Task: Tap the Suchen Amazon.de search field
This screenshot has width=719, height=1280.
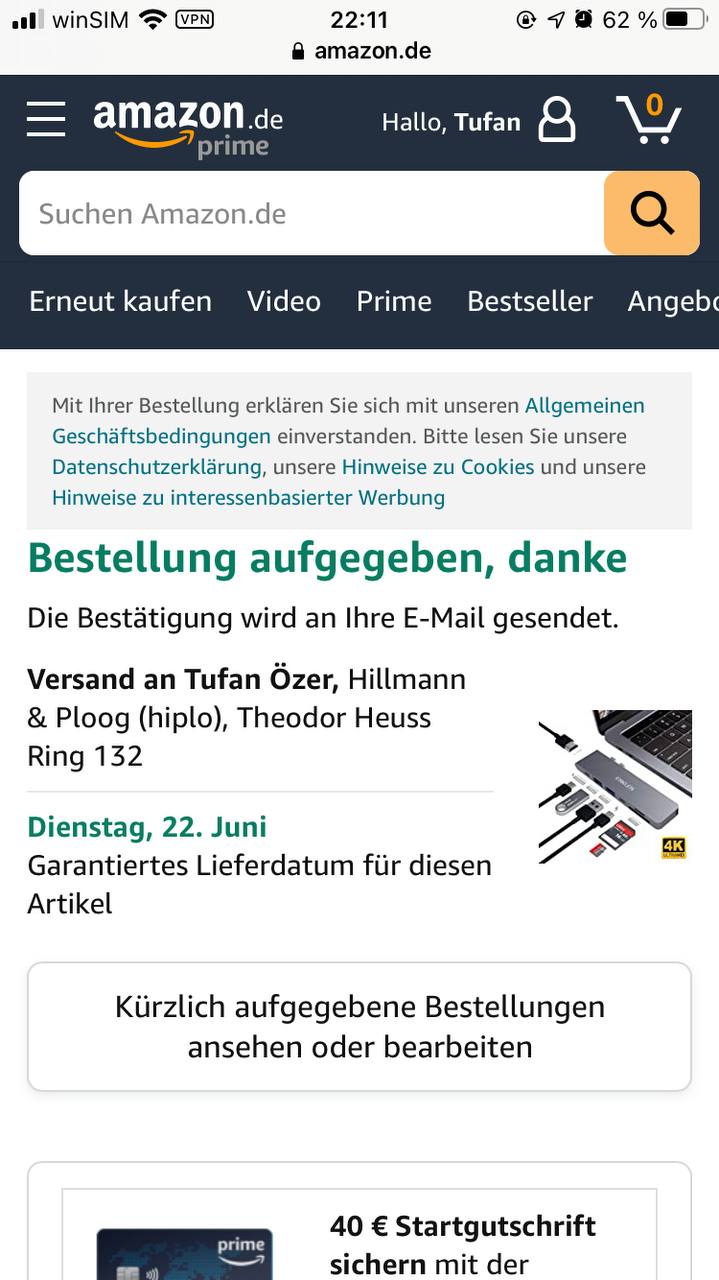Action: [x=310, y=213]
